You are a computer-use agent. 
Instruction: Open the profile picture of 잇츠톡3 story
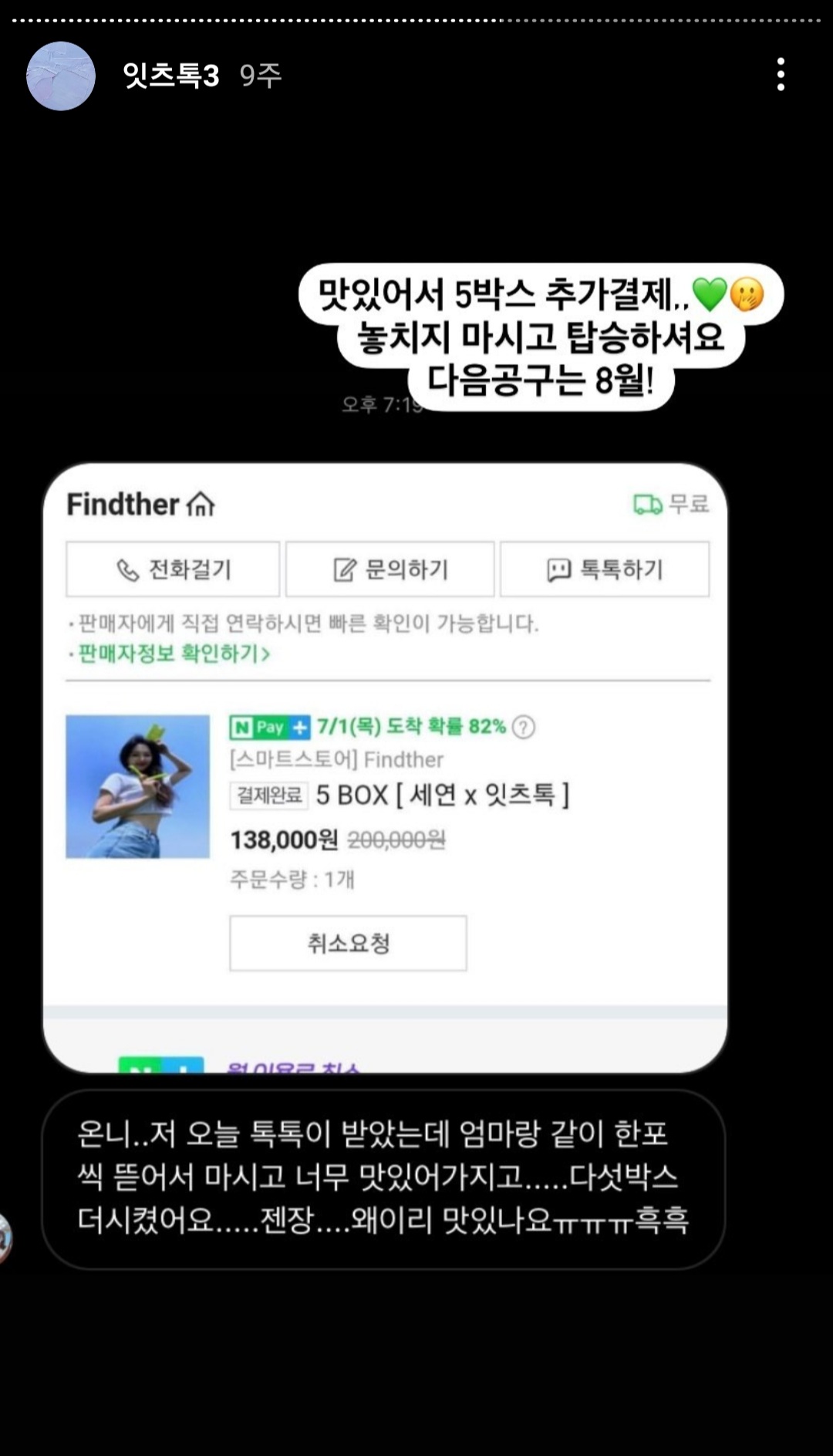61,76
